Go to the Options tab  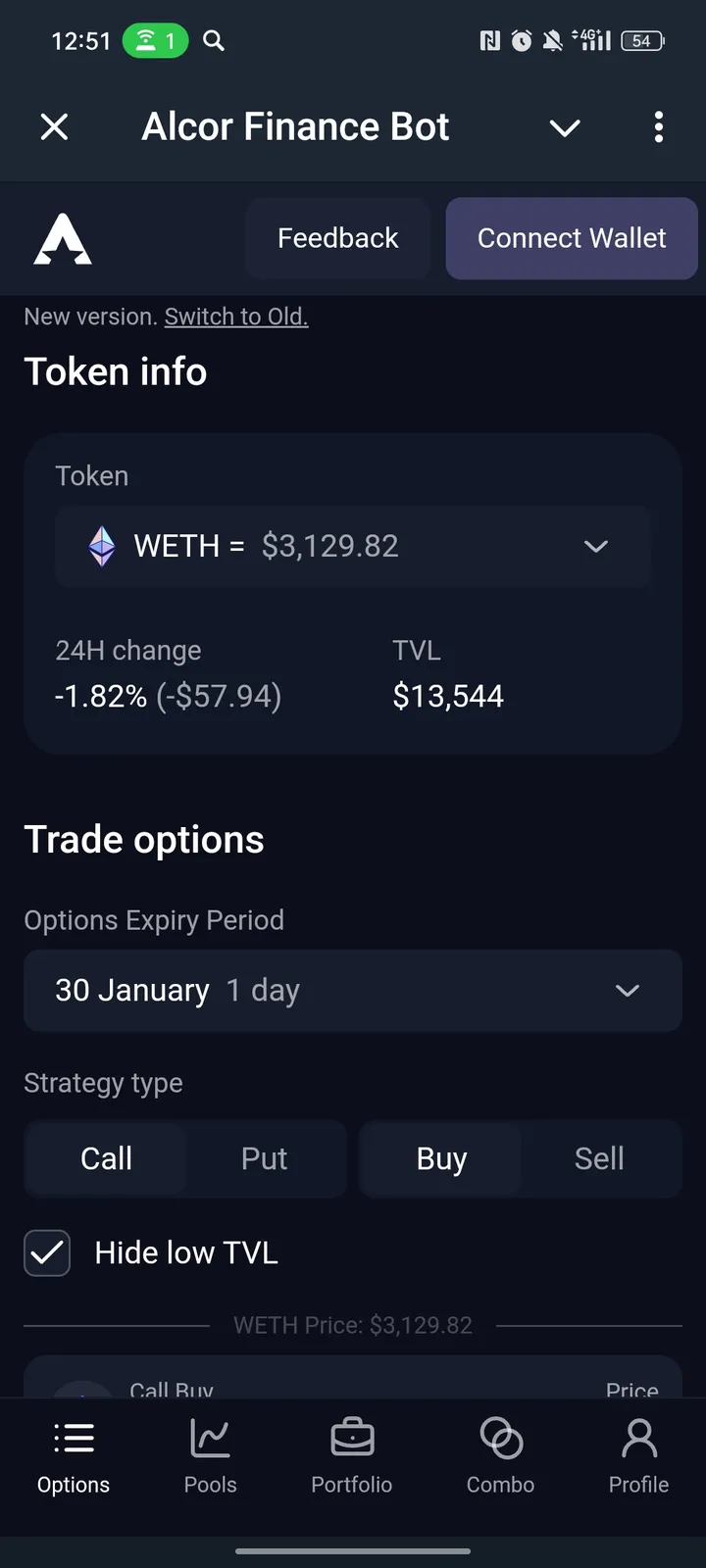pyautogui.click(x=74, y=1456)
